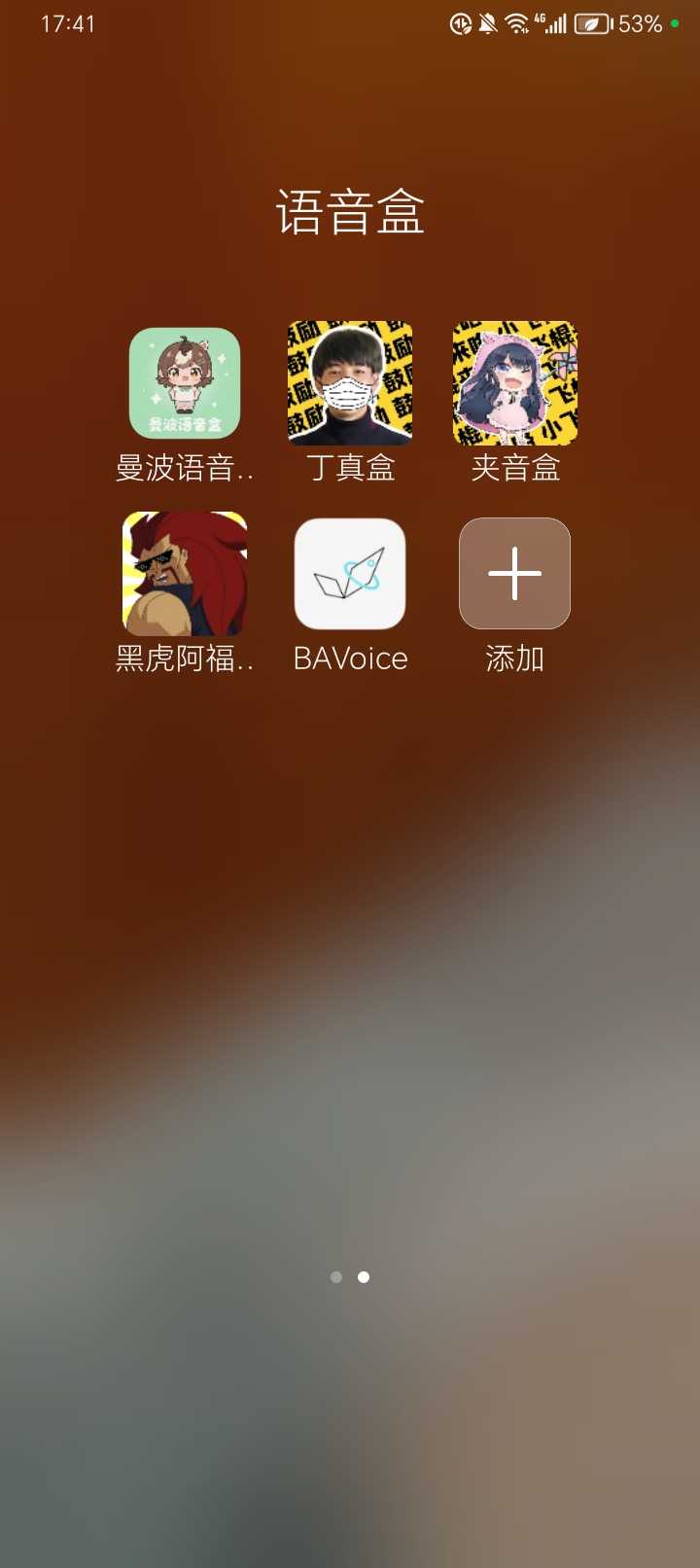Open the BAVoice app
Screen dimensions: 700x1568
[x=350, y=574]
